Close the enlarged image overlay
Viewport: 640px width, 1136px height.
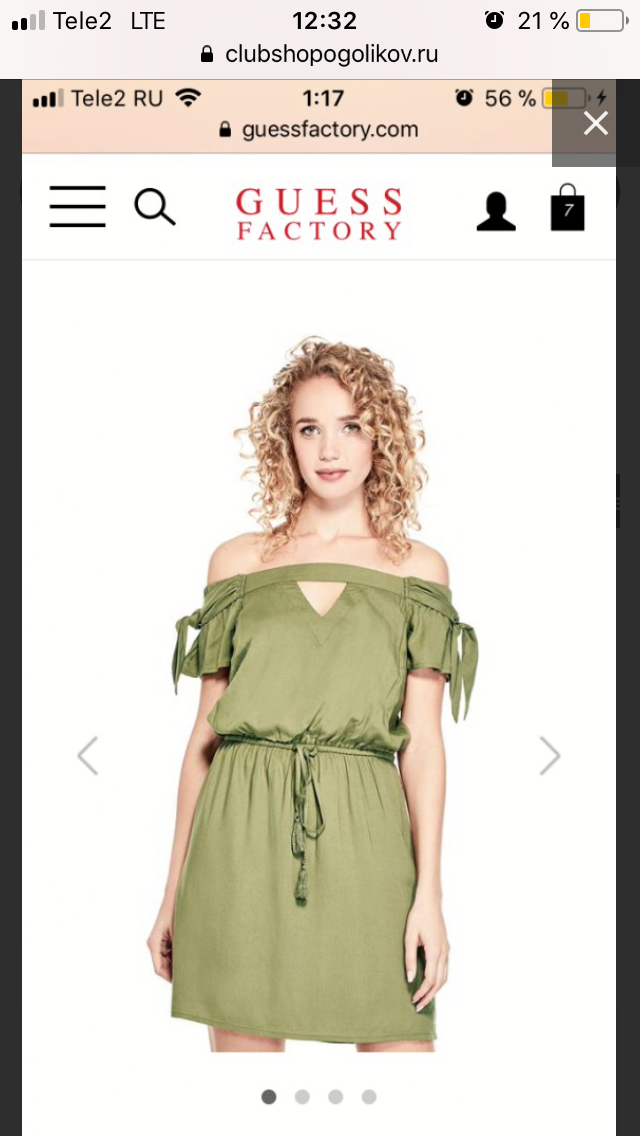[x=595, y=124]
